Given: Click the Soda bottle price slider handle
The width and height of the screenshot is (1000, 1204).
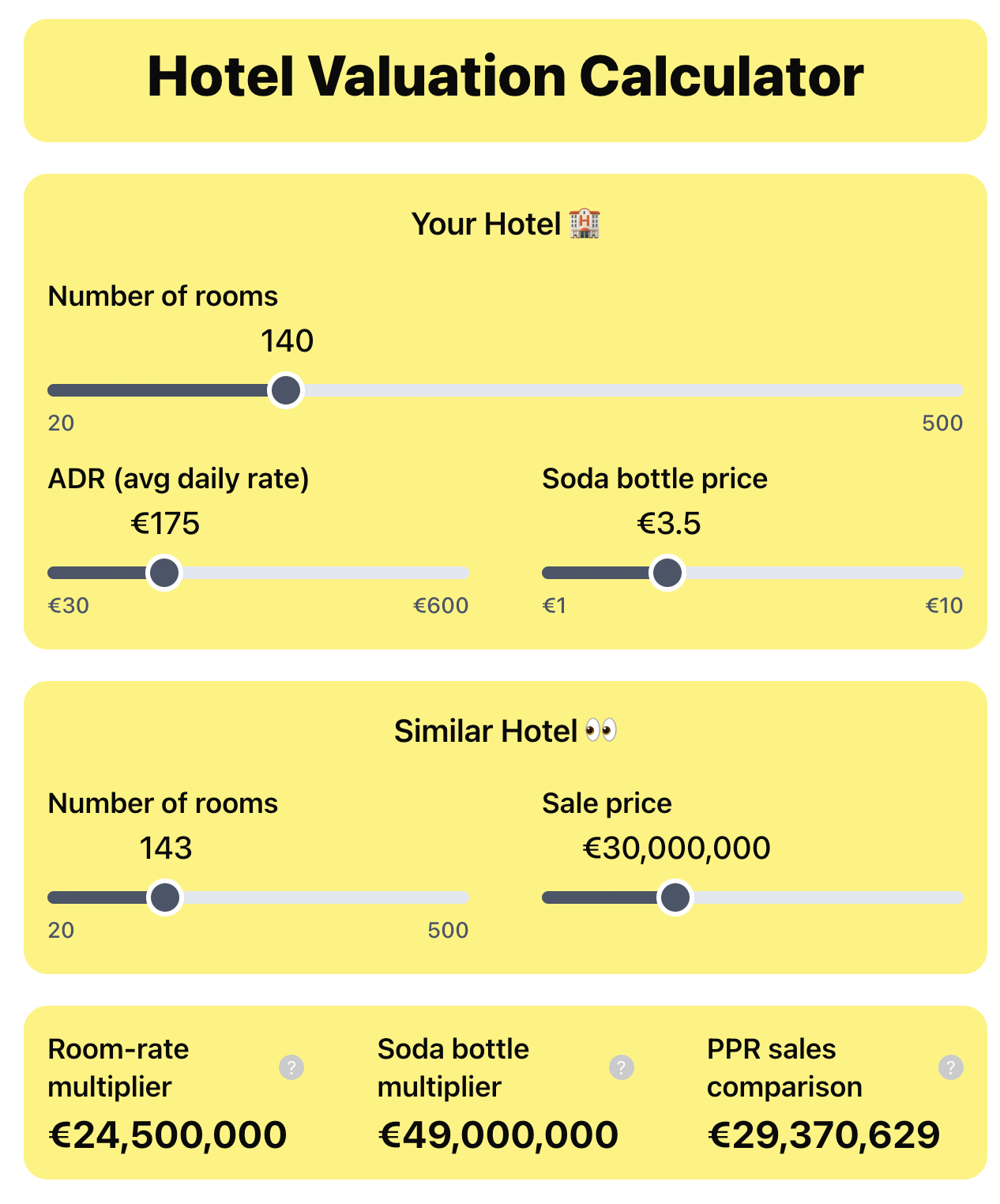Looking at the screenshot, I should 668,571.
